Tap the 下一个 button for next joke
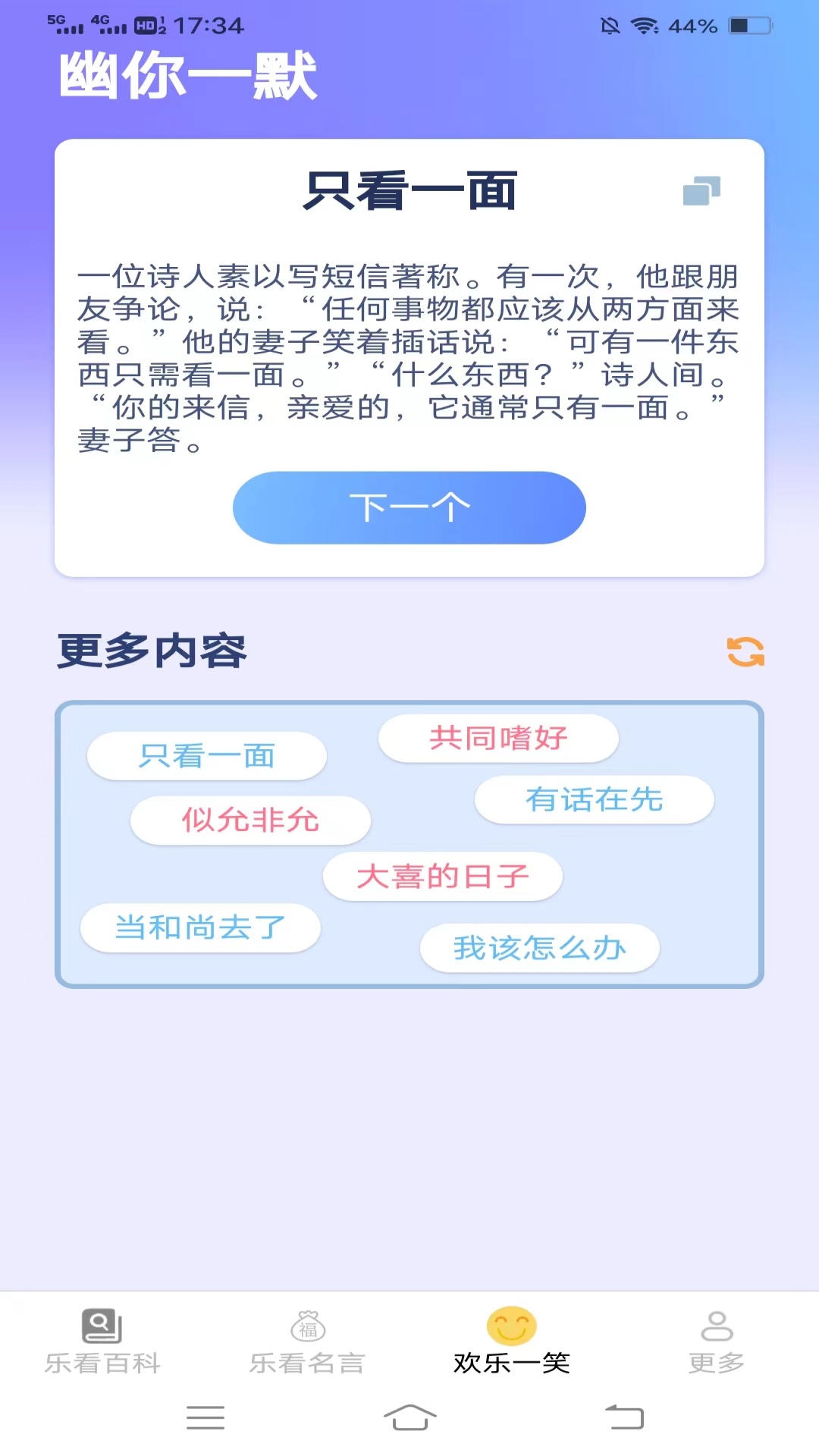 (x=409, y=507)
